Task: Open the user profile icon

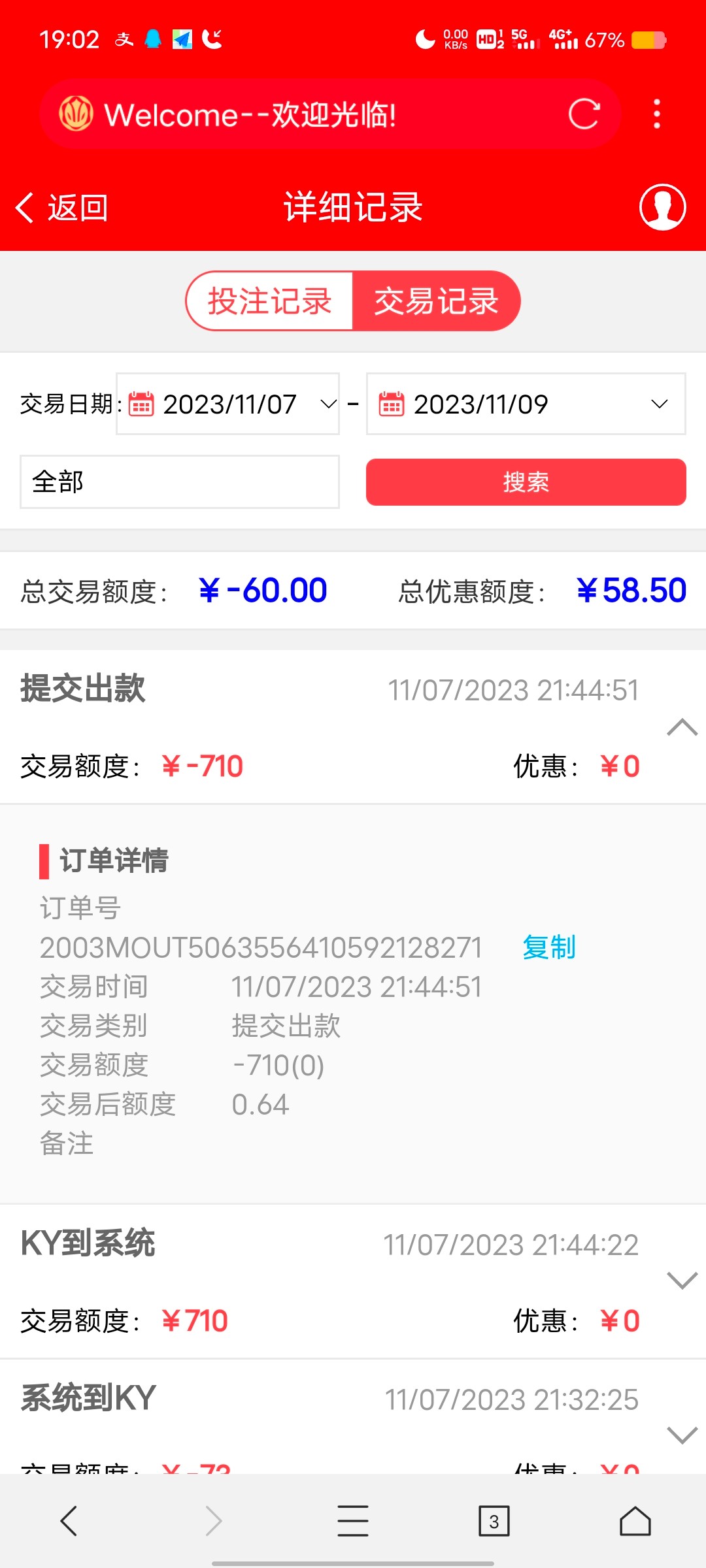Action: tap(662, 208)
